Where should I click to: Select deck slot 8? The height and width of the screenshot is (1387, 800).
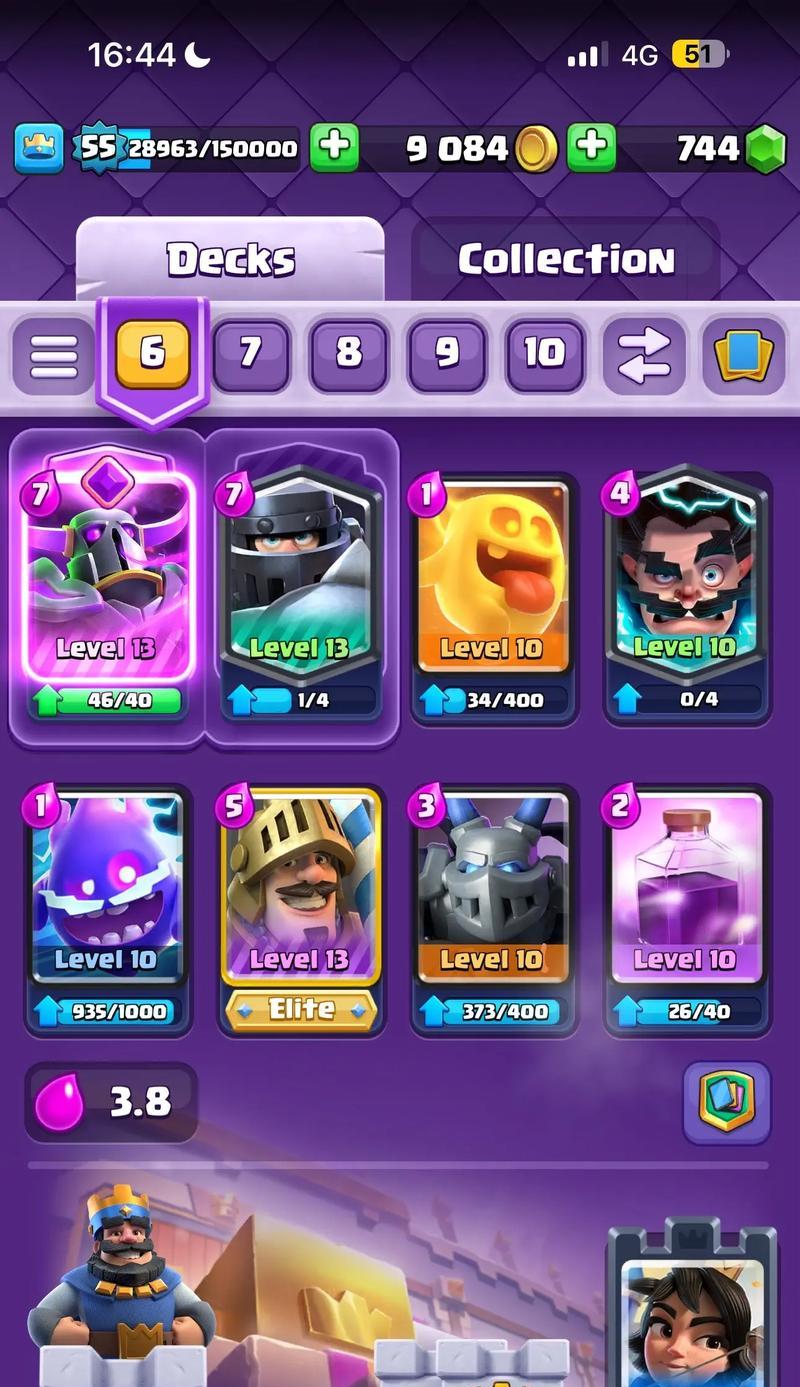[x=348, y=354]
